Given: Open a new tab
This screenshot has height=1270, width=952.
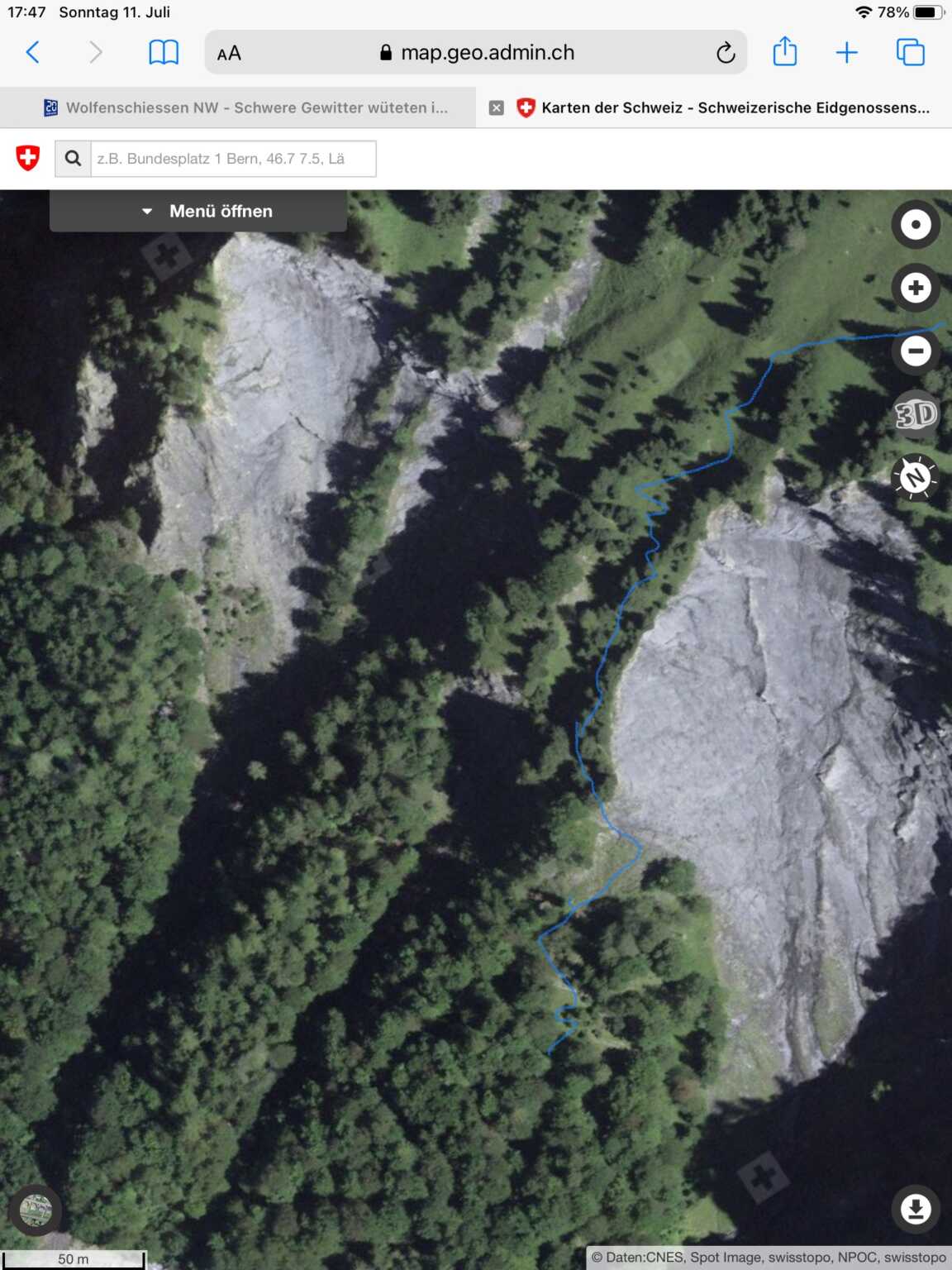Looking at the screenshot, I should [847, 53].
